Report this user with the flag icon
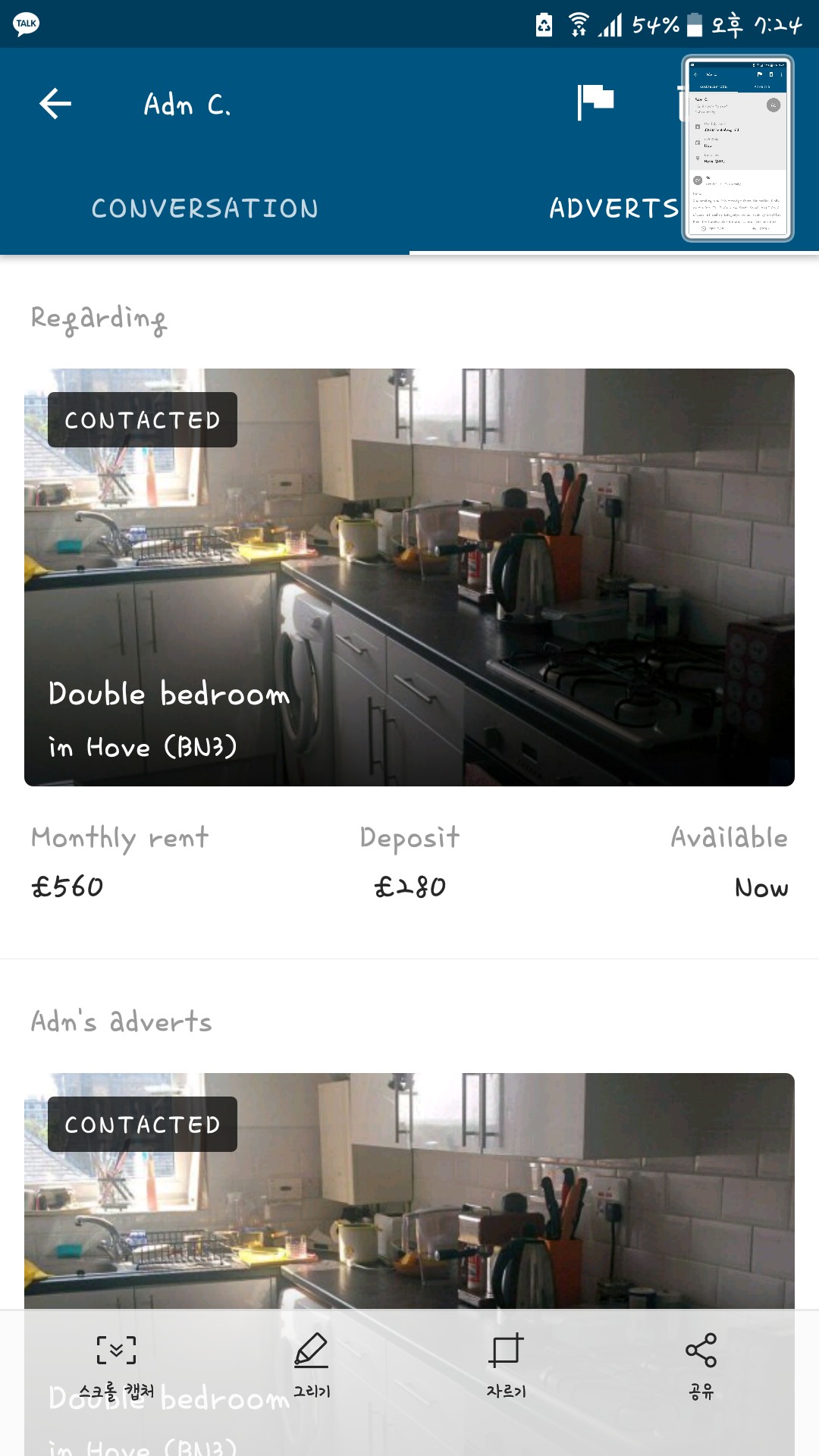Image resolution: width=819 pixels, height=1456 pixels. click(x=595, y=102)
